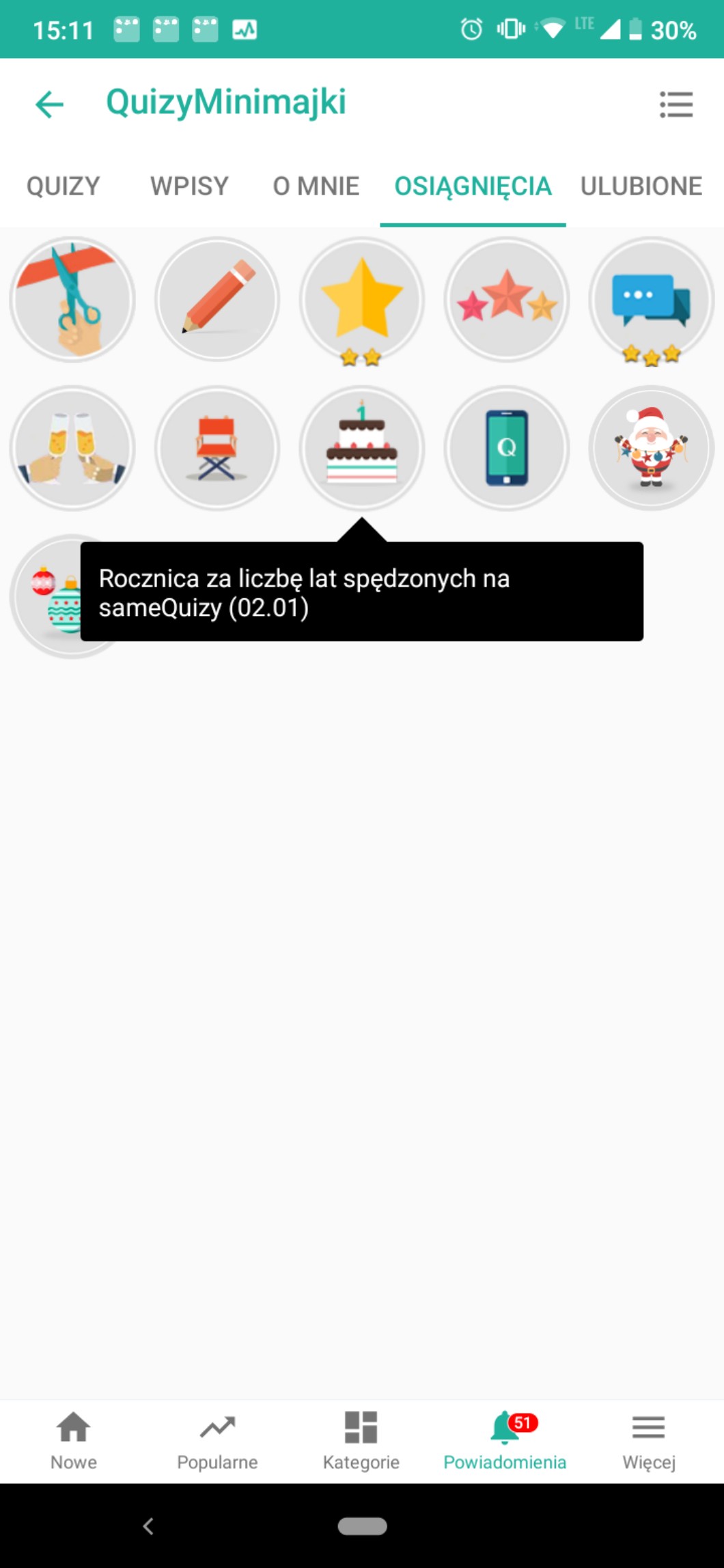Tap the Santa Claus achievement badge
This screenshot has width=724, height=1568.
[651, 448]
